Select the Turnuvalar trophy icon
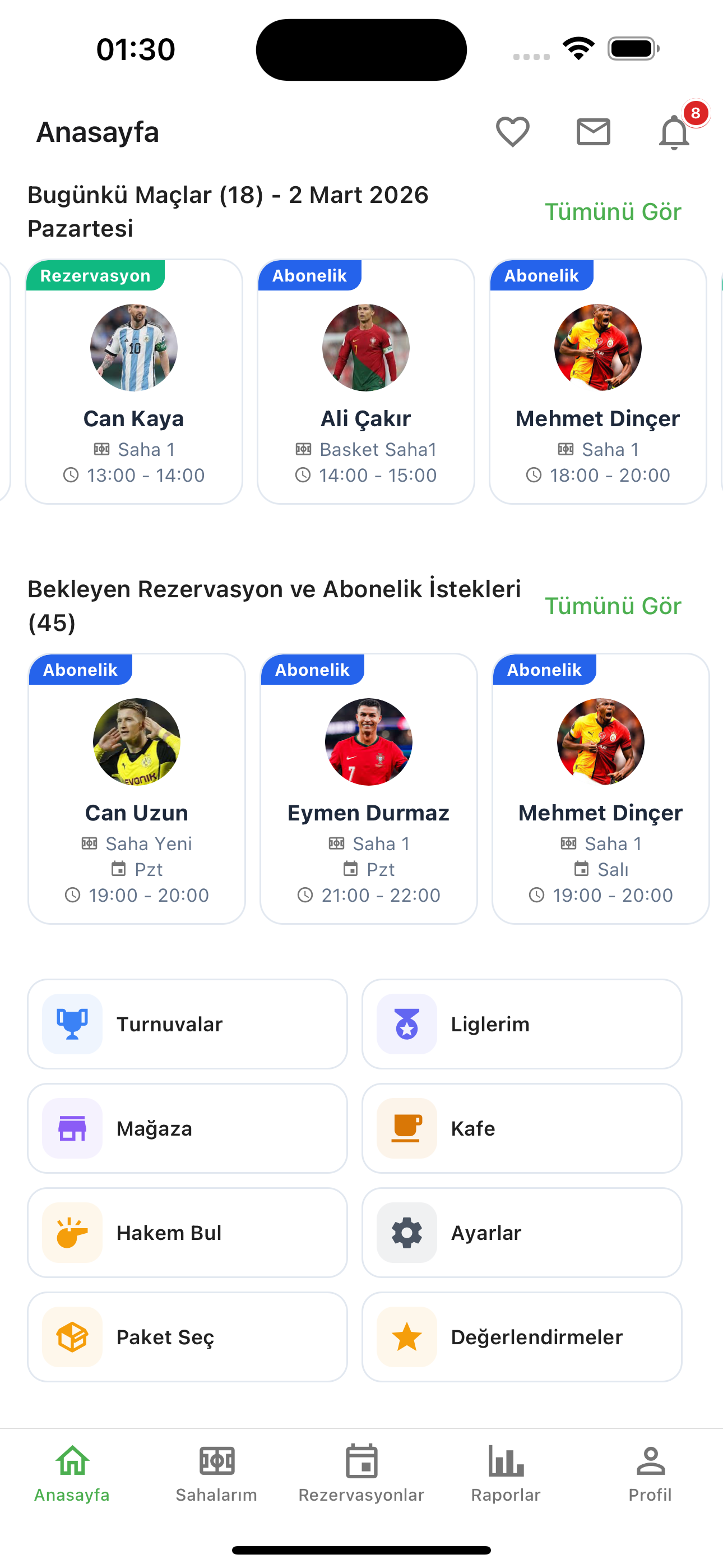The height and width of the screenshot is (1568, 723). (x=71, y=1023)
